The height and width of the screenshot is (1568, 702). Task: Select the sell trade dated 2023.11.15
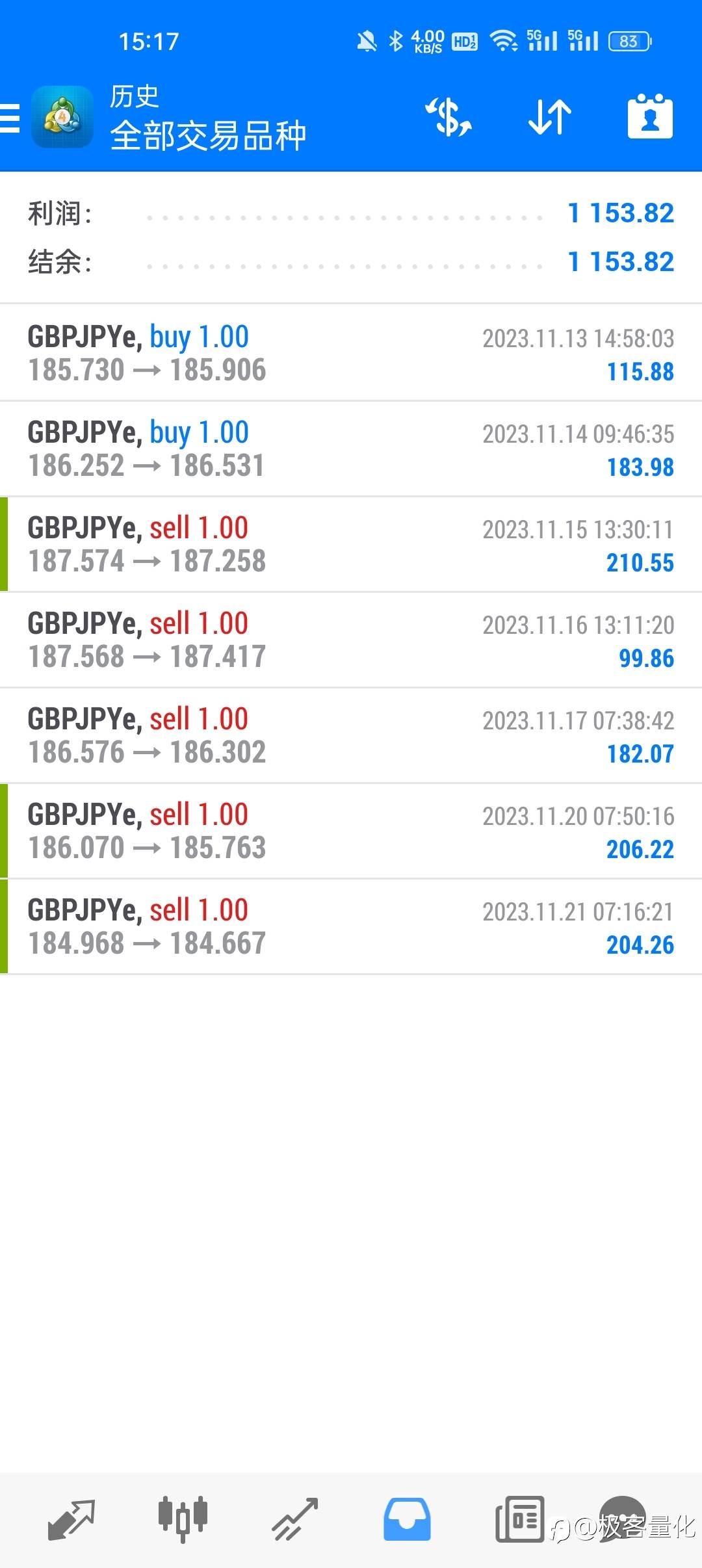point(351,544)
